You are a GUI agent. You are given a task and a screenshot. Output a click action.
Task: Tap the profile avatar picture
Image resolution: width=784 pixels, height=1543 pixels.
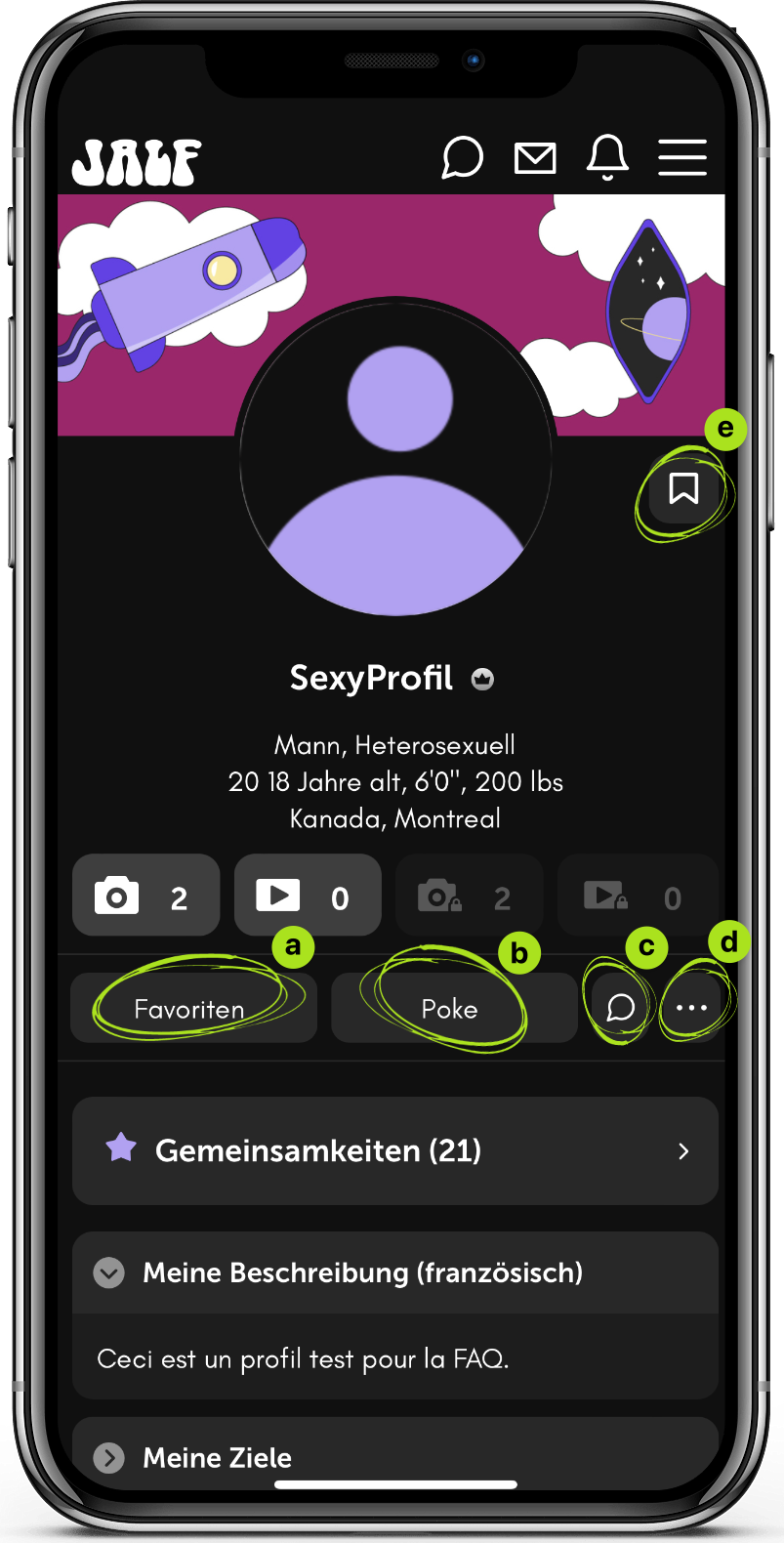395,459
